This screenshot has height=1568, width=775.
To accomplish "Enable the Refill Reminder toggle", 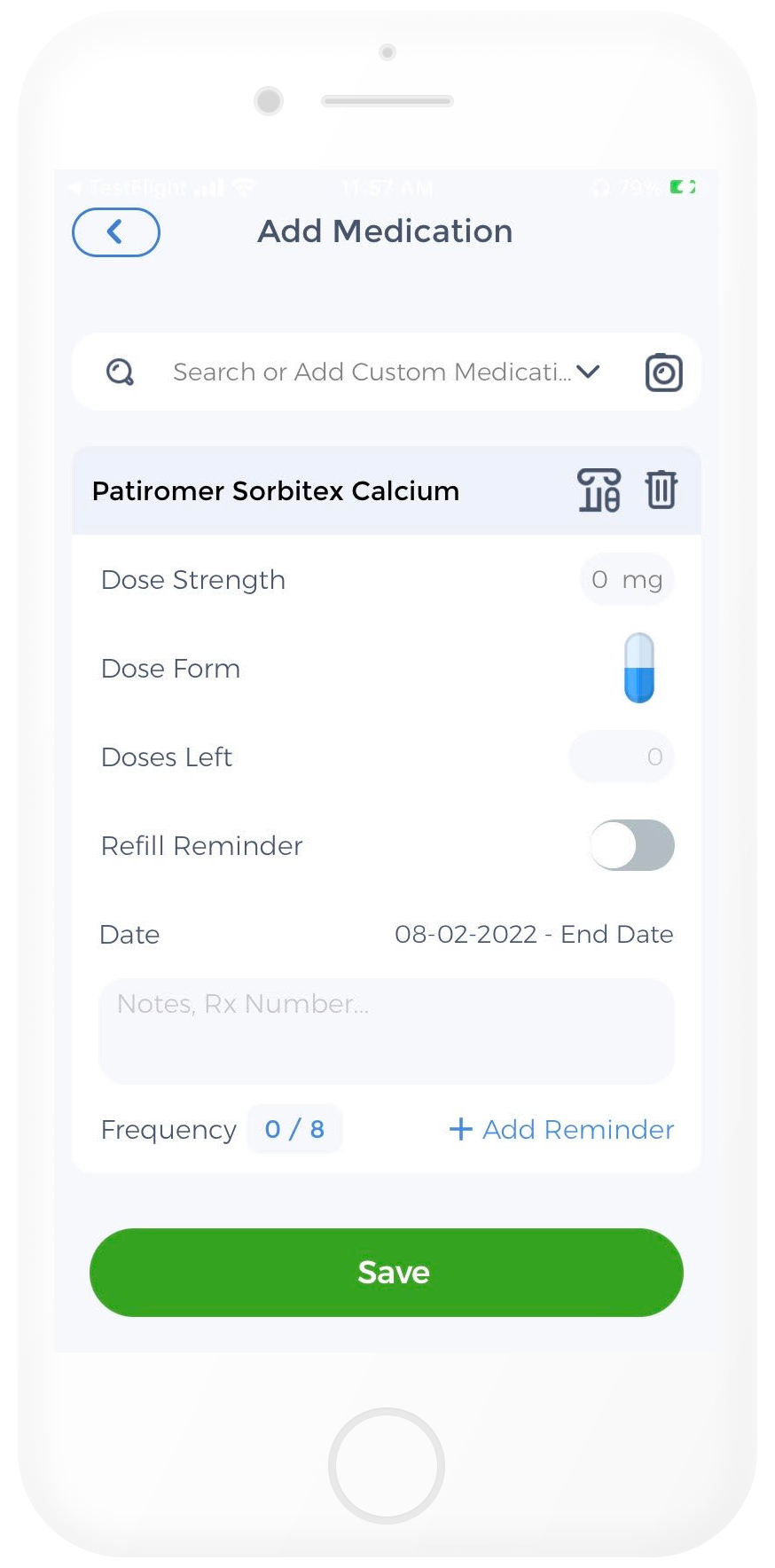I will point(631,845).
